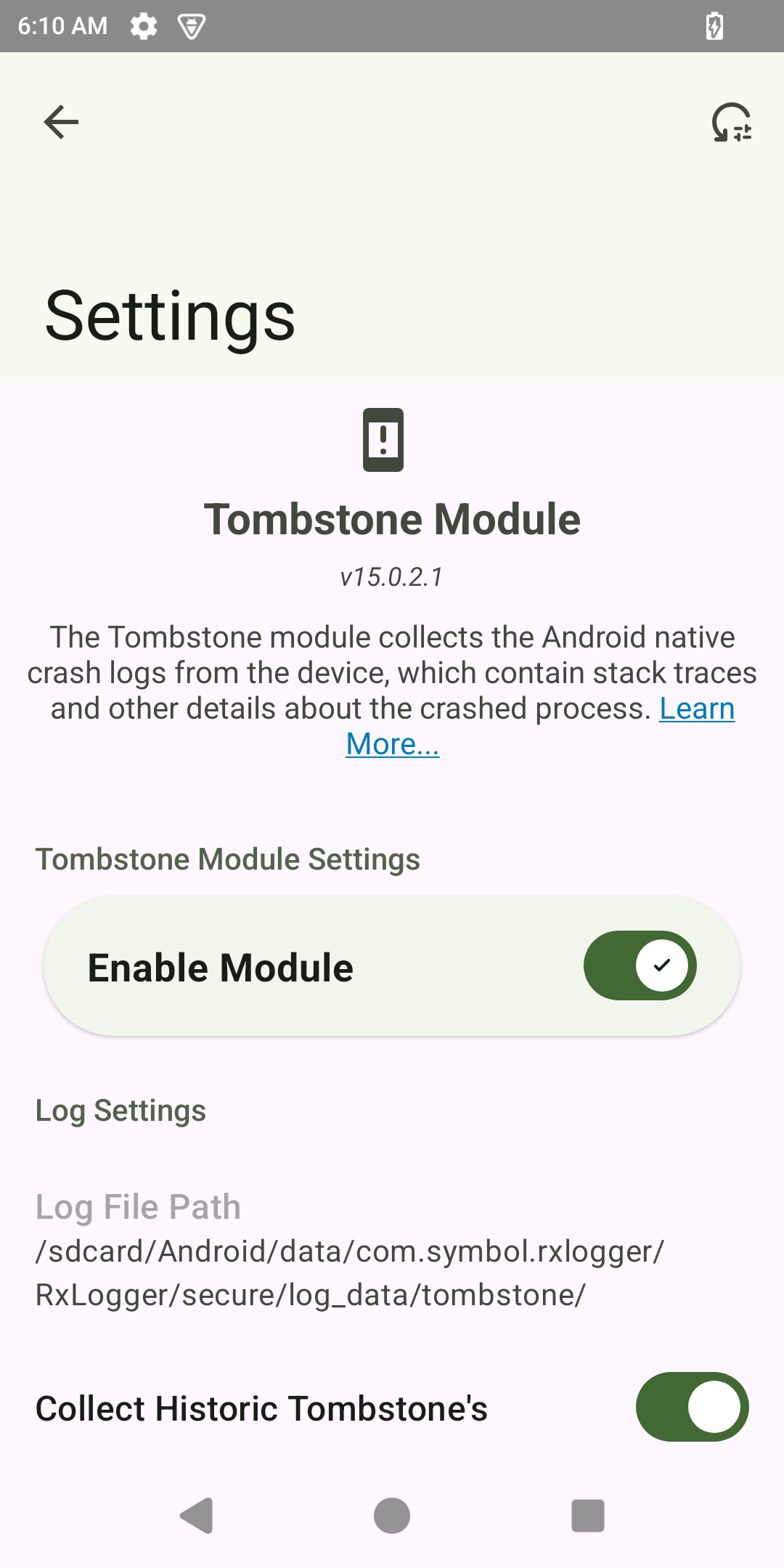Open recent apps from navigation bar

tap(588, 1516)
